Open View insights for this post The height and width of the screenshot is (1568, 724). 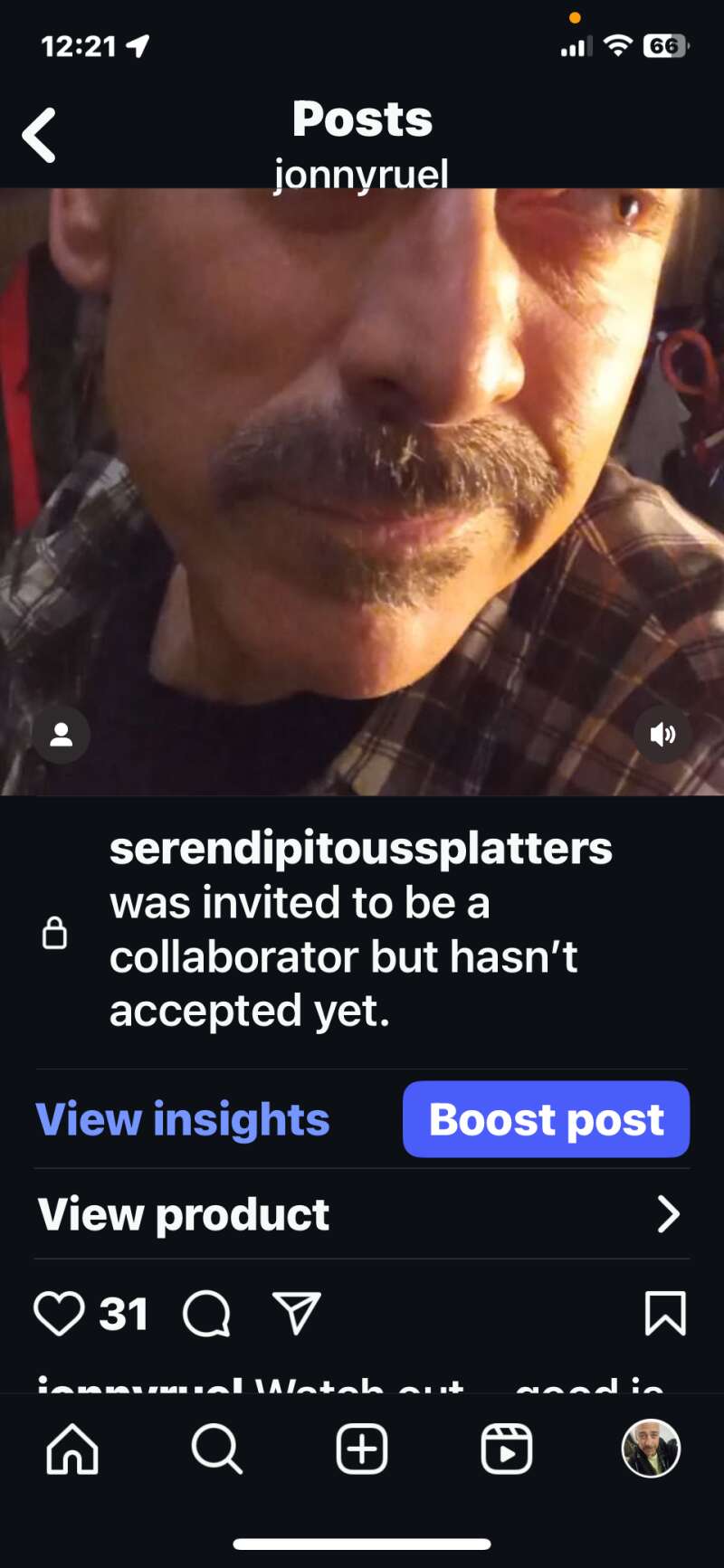click(183, 1119)
